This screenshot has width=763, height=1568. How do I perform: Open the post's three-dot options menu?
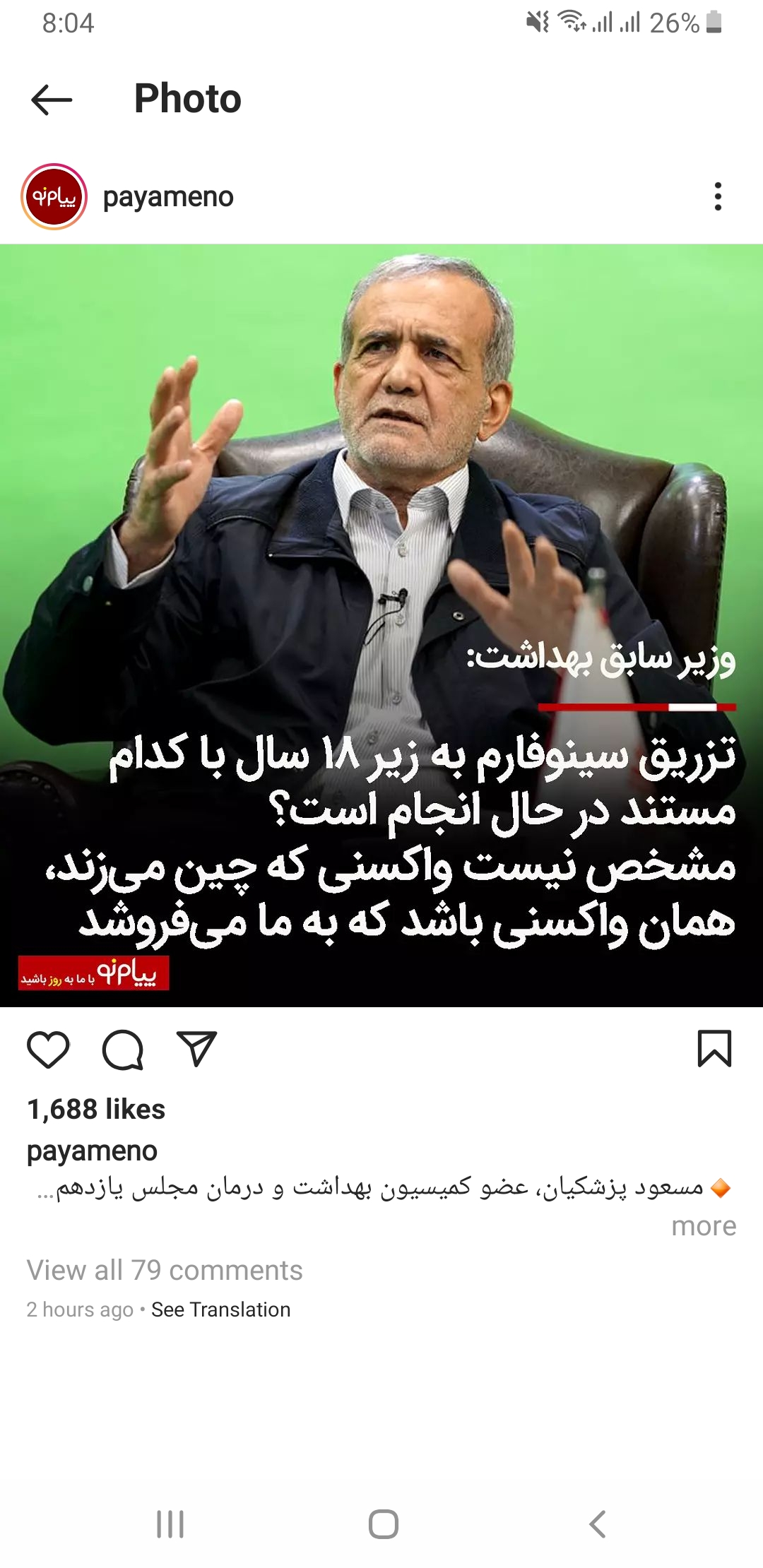pos(718,196)
